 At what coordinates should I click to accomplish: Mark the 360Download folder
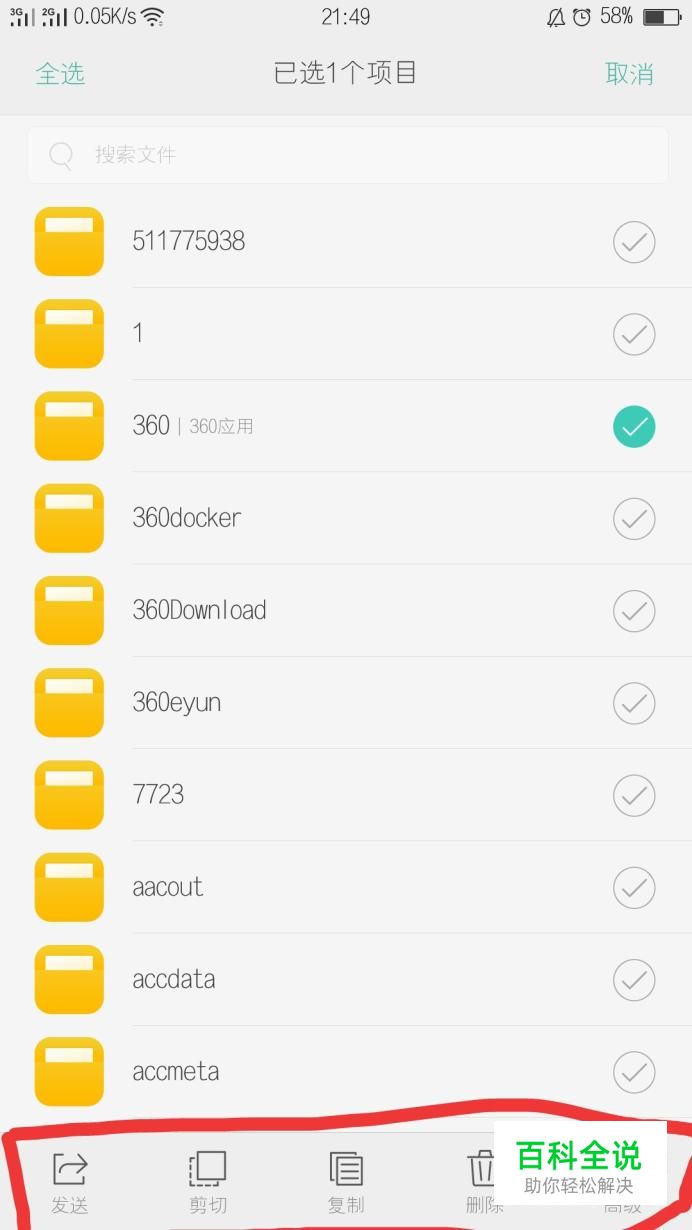633,611
